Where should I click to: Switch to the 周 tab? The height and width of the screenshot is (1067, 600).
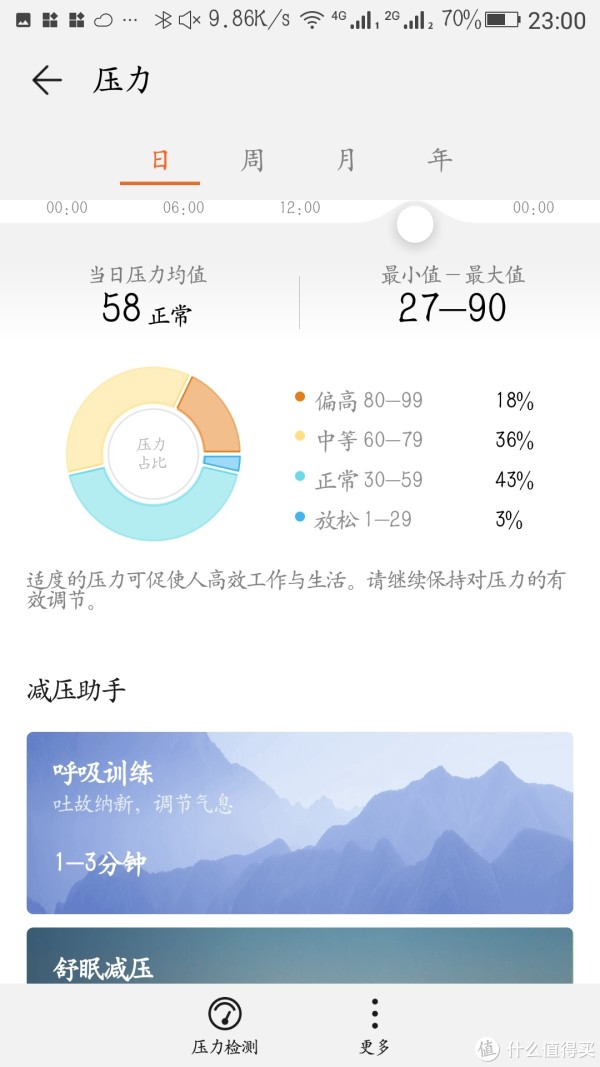pos(252,161)
